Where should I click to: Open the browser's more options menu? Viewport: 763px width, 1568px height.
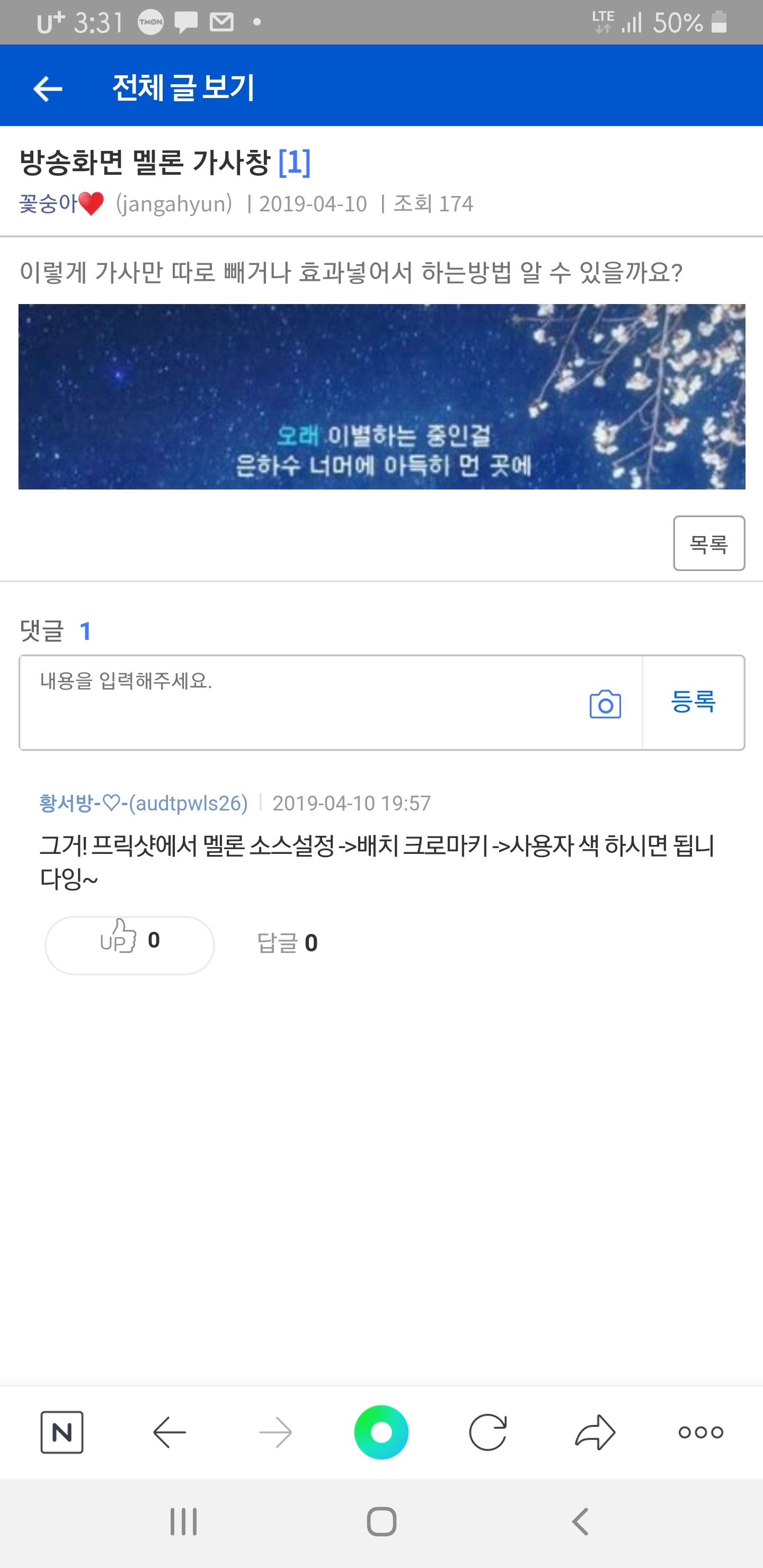coord(701,1432)
